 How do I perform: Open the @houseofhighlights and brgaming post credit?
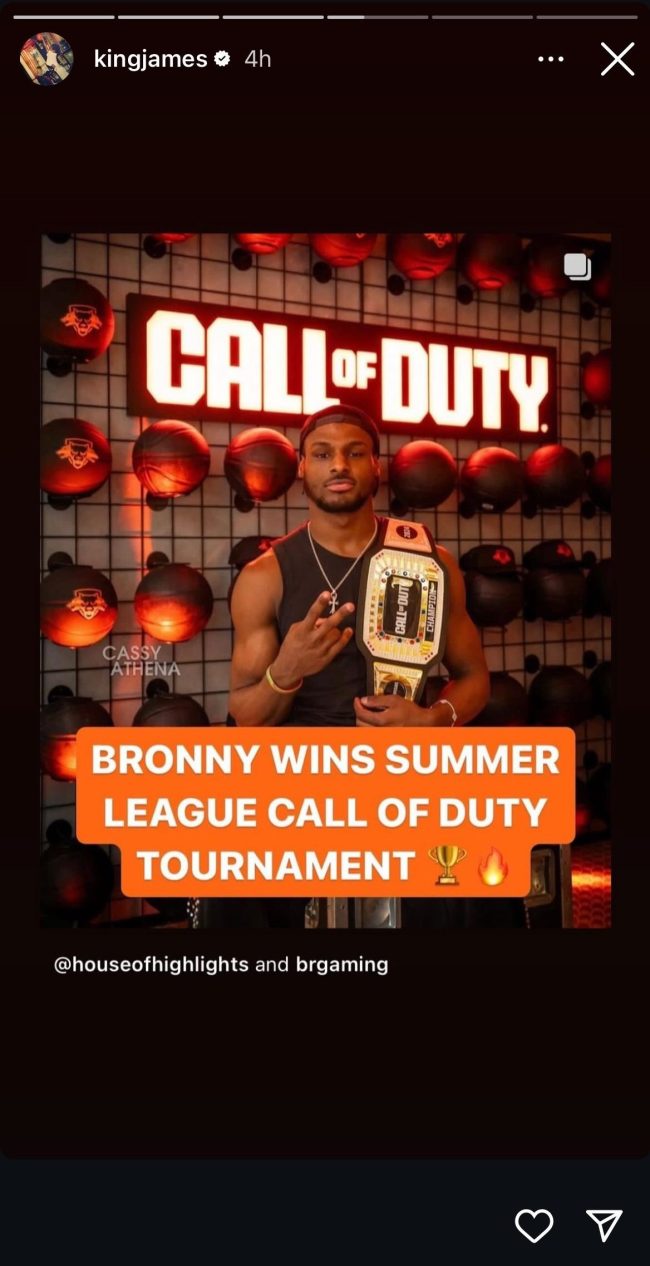(221, 965)
